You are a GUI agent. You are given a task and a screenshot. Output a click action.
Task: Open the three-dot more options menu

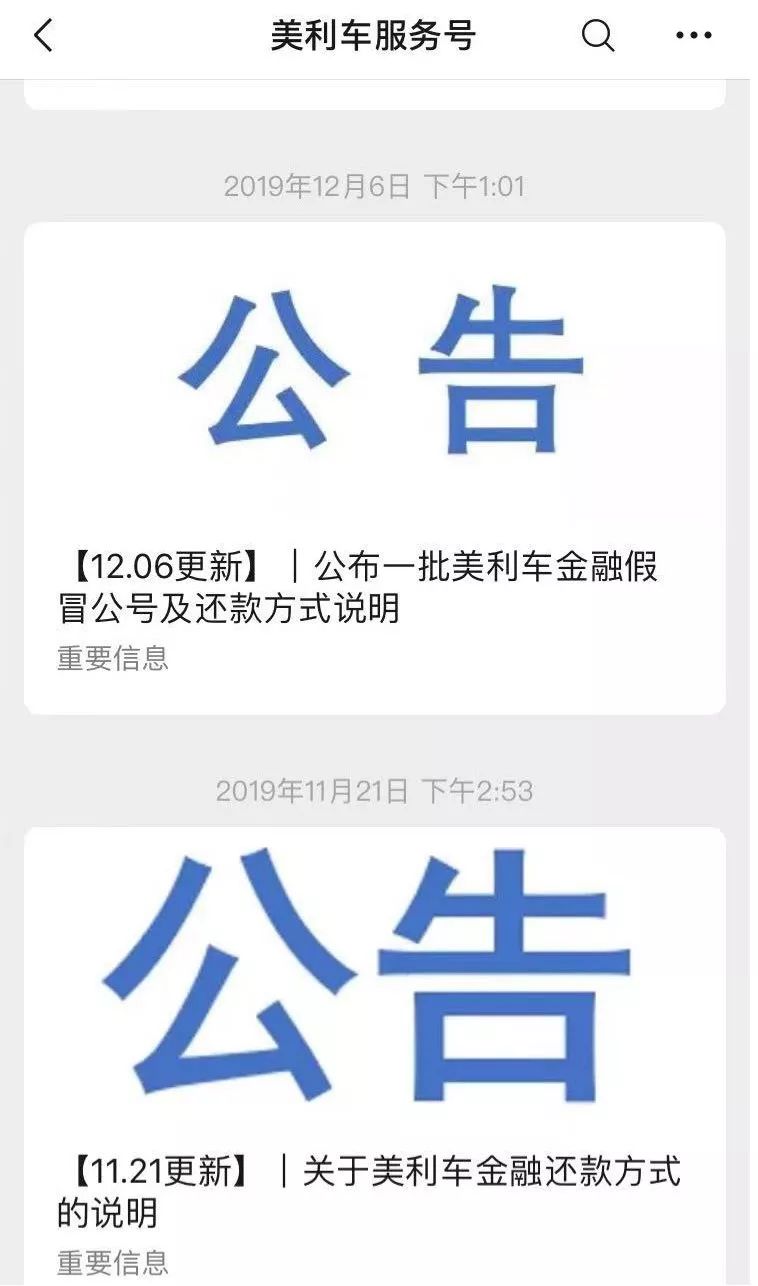[693, 37]
